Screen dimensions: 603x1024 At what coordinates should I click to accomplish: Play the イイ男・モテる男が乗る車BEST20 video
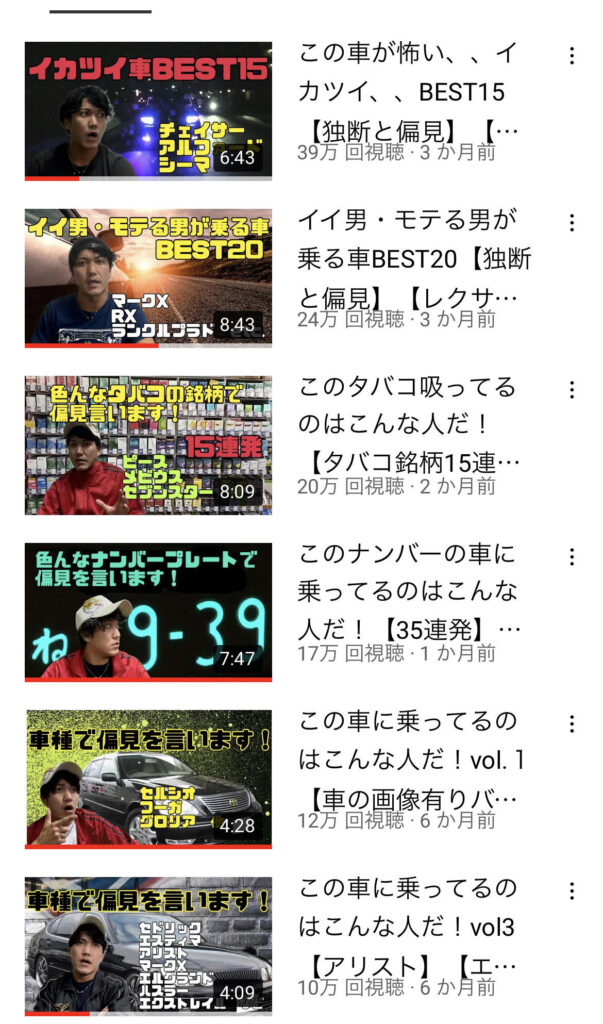click(148, 278)
